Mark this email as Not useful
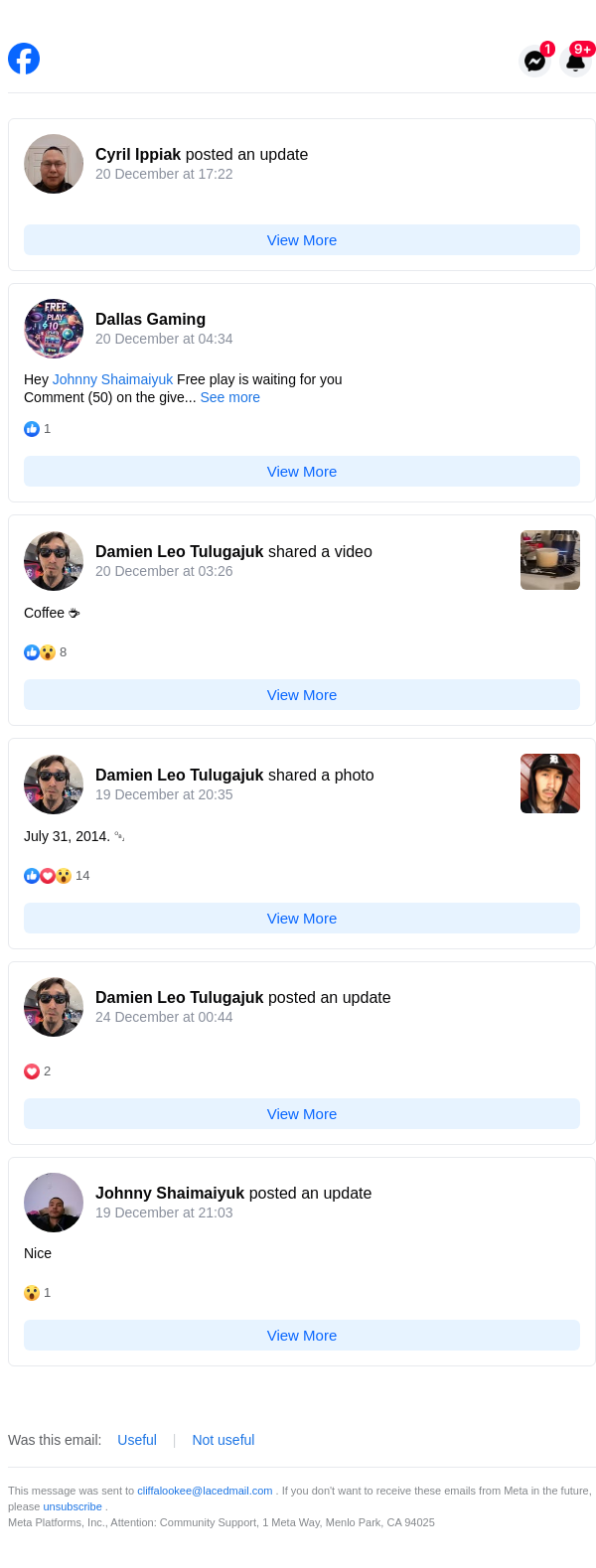 223,1440
